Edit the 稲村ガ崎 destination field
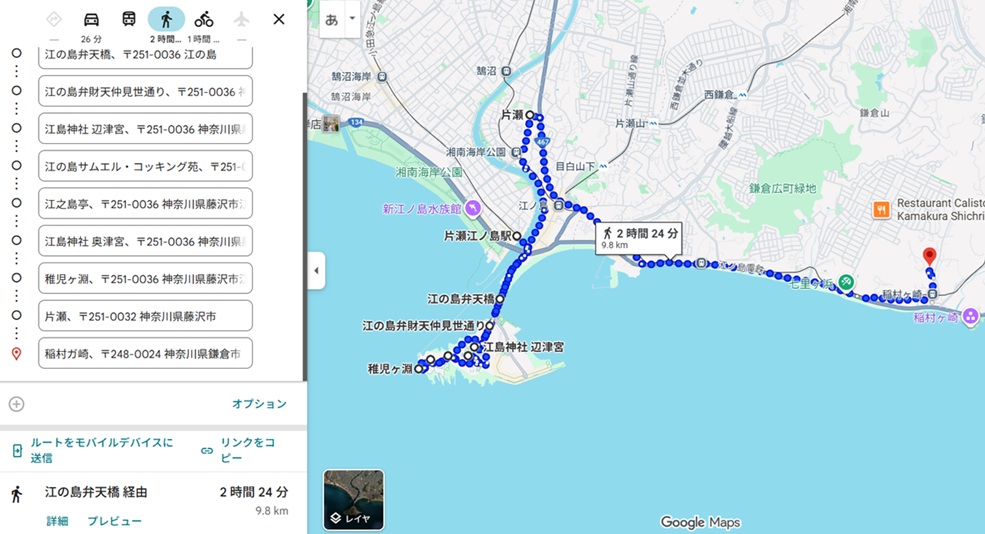This screenshot has height=534, width=985. pyautogui.click(x=145, y=353)
